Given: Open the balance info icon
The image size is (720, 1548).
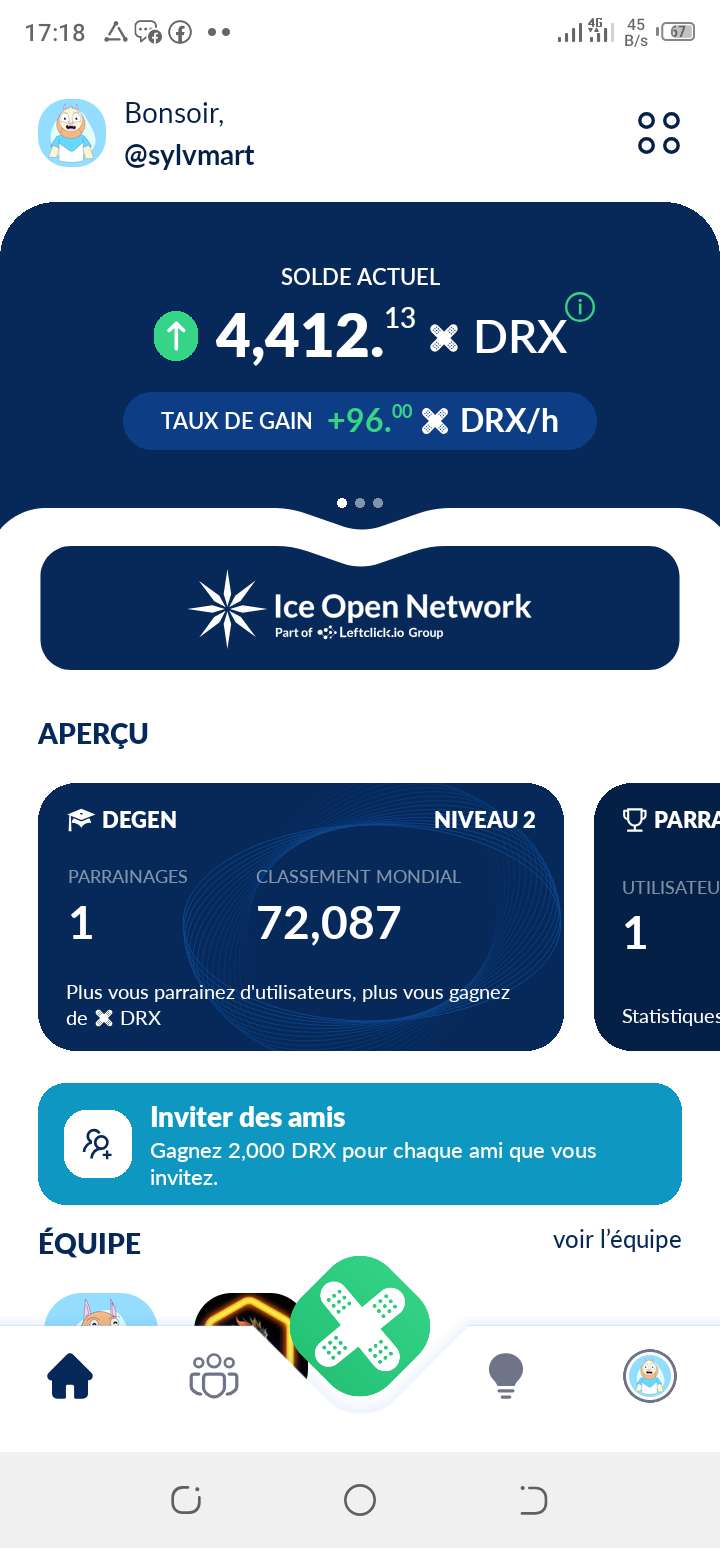Looking at the screenshot, I should [x=580, y=308].
